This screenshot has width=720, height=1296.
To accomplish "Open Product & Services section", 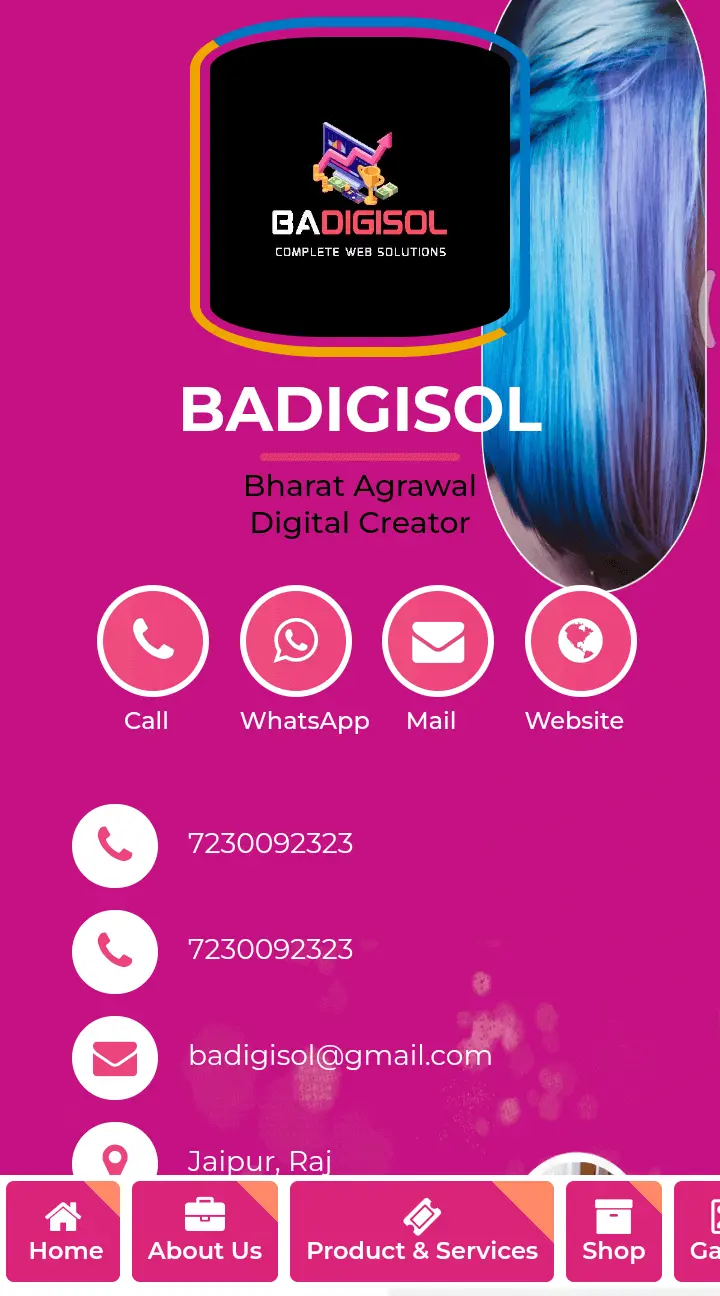I will tap(422, 1231).
